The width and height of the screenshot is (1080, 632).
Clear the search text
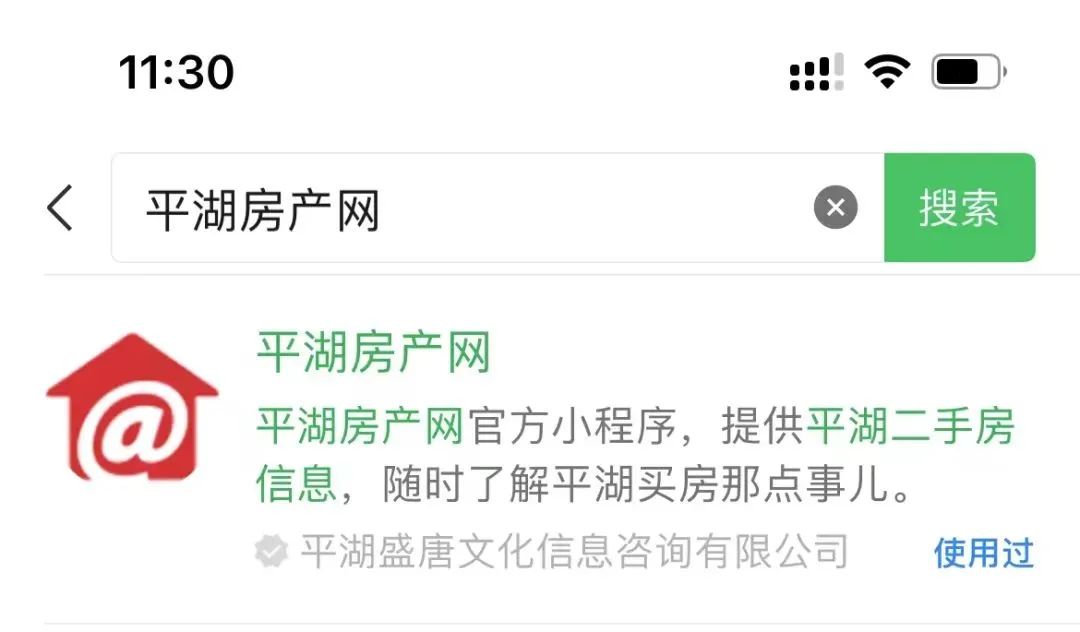click(x=835, y=209)
